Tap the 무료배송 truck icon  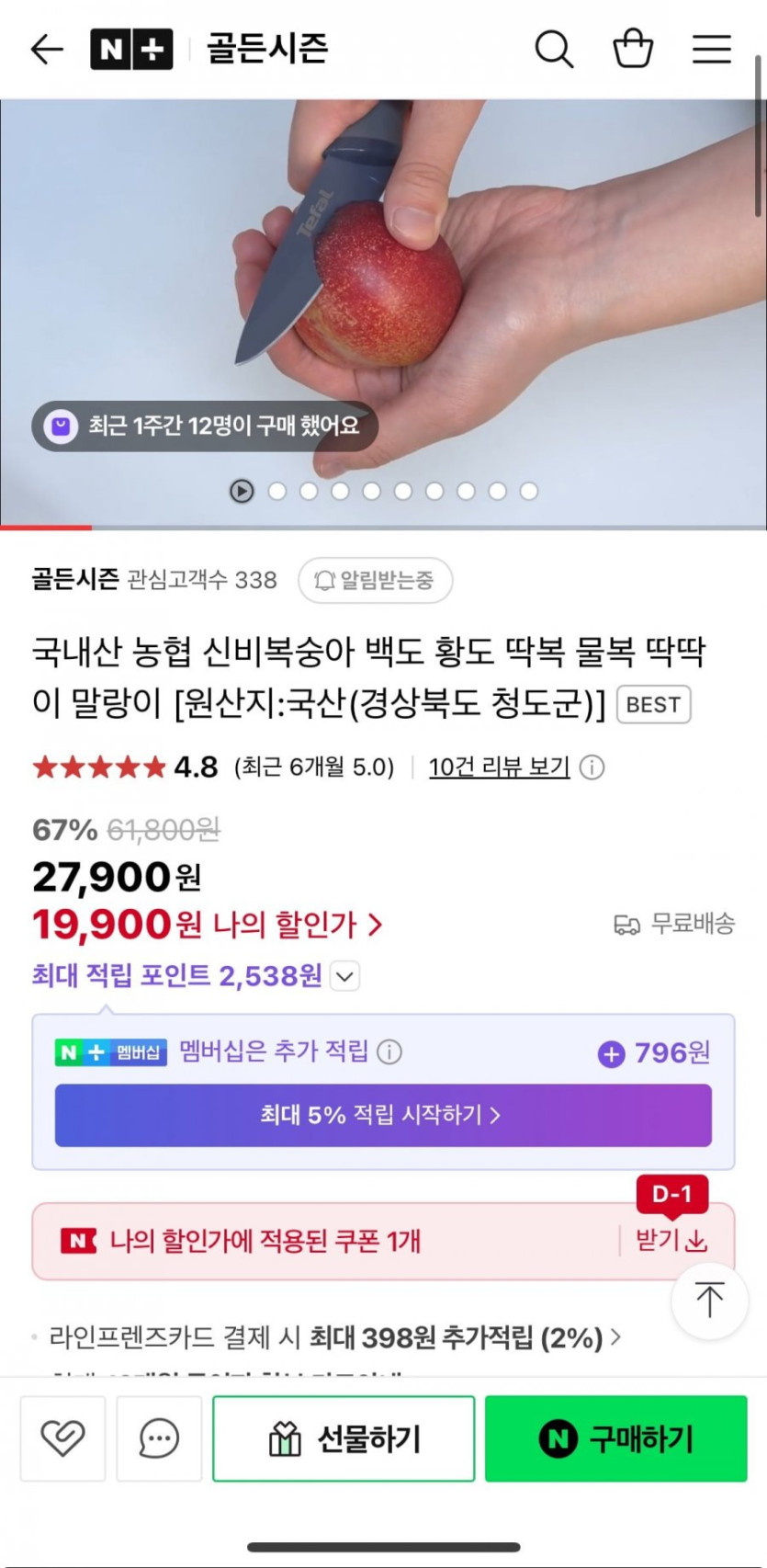click(x=627, y=925)
